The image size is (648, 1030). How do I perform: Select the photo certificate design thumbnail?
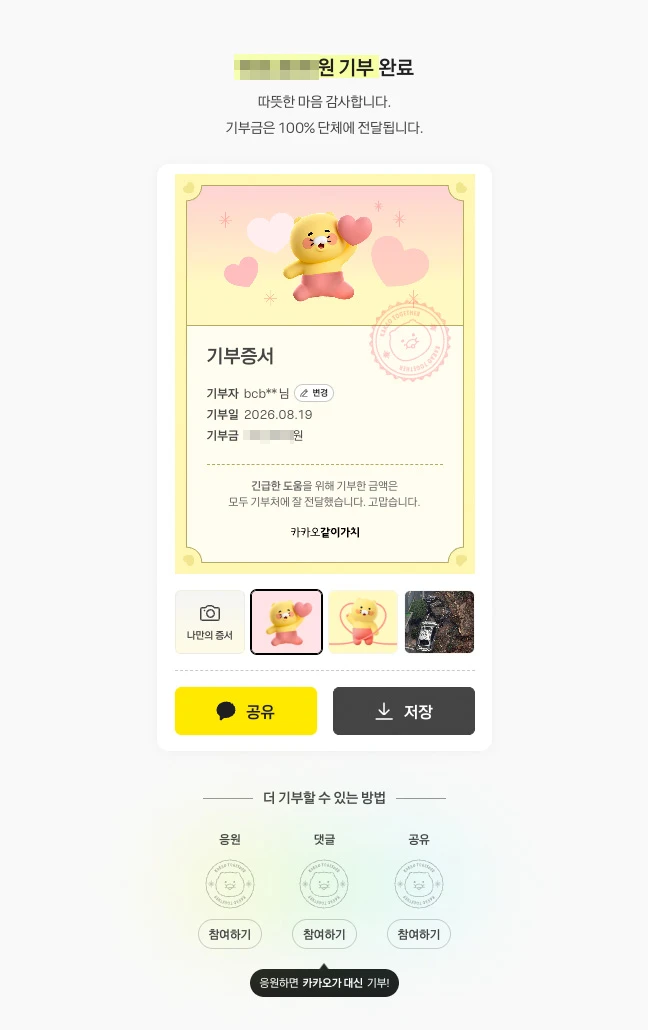click(x=439, y=622)
